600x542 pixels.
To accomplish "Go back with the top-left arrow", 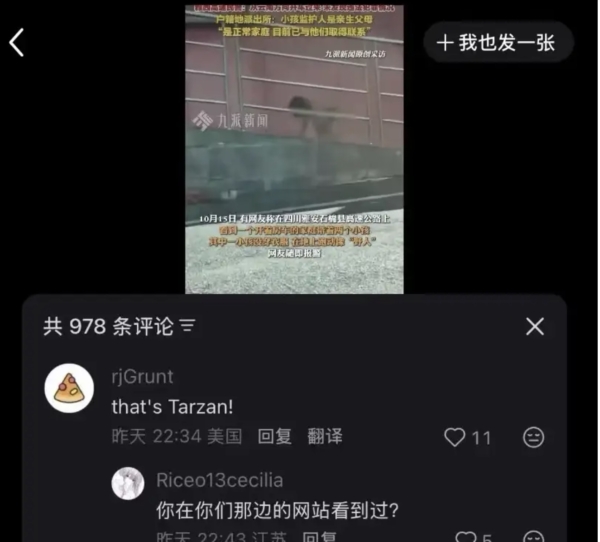I will click(17, 43).
